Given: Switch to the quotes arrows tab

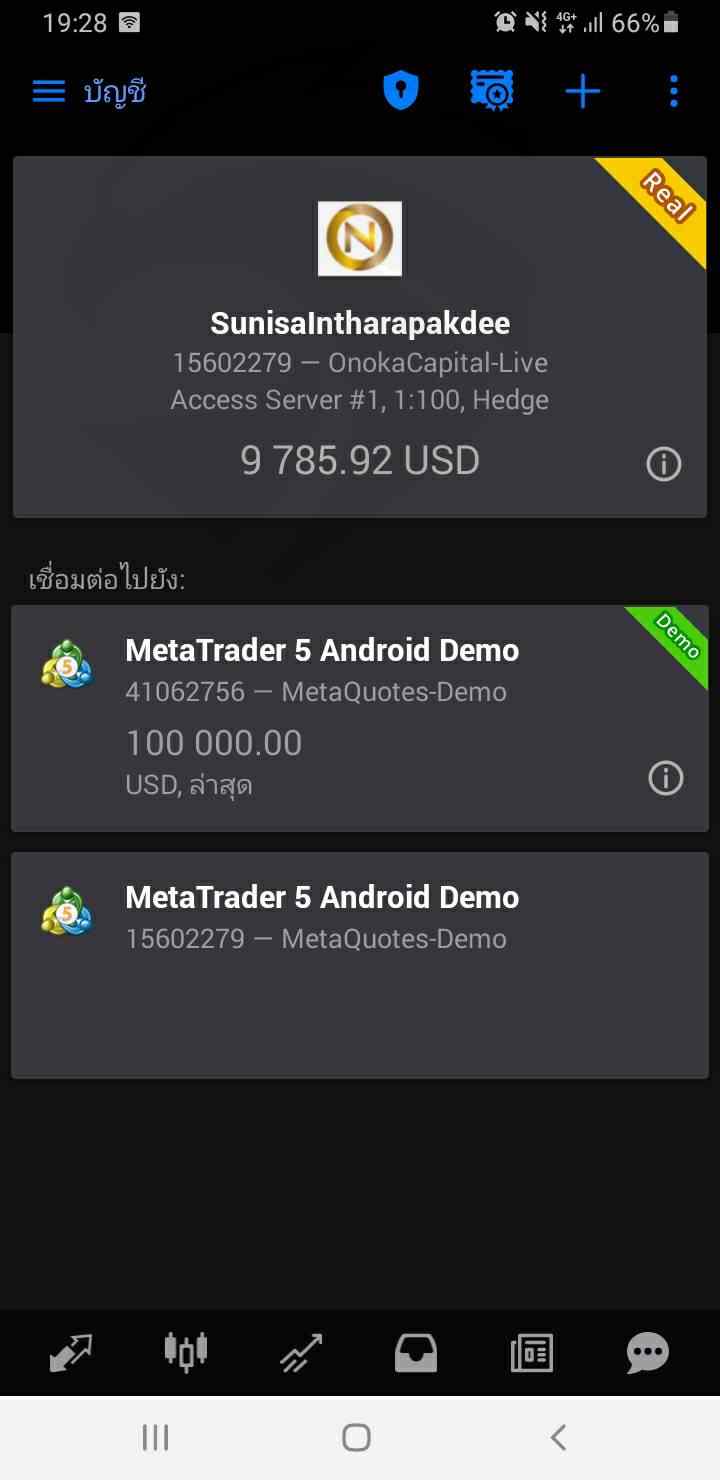Looking at the screenshot, I should [x=71, y=1353].
